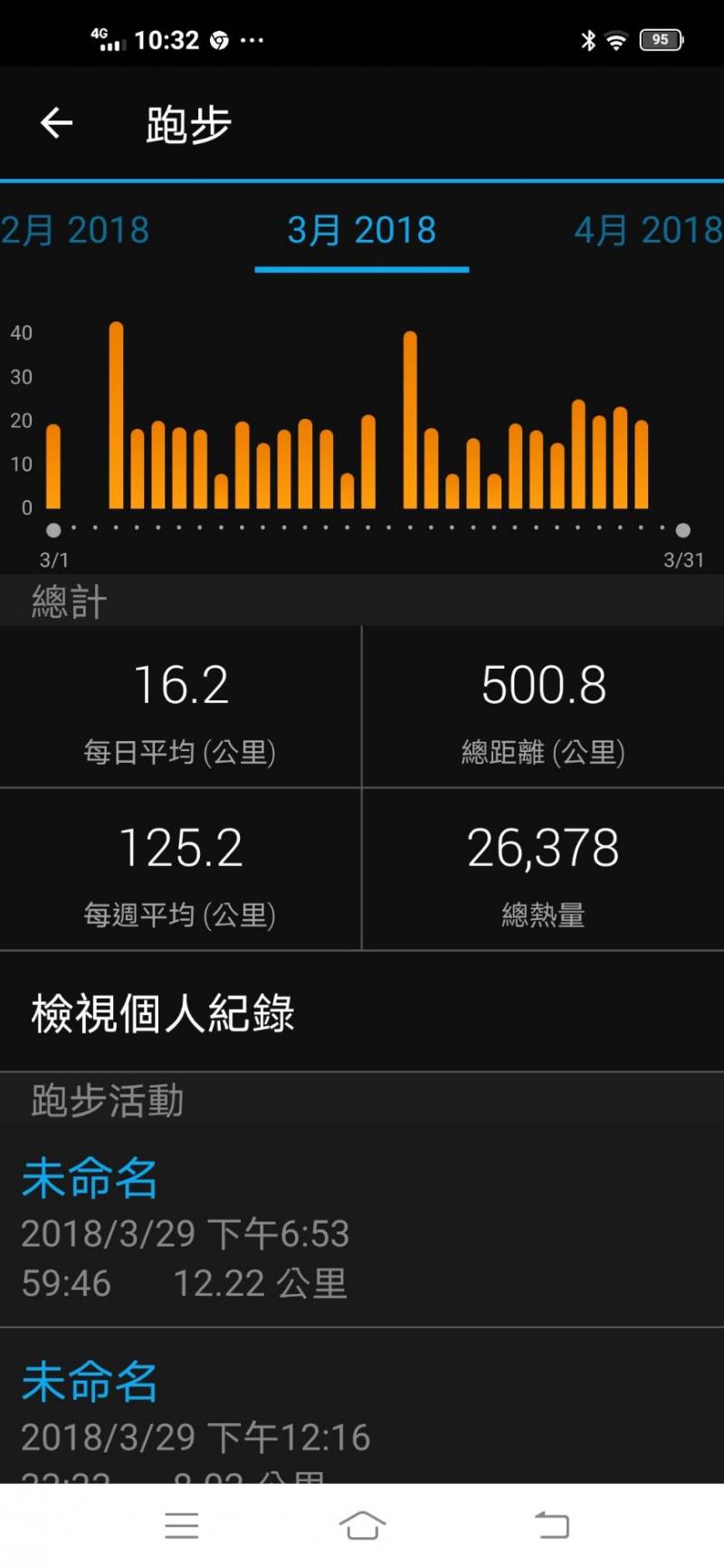Open the 2018/3/29 下午12:16 running activity
This screenshot has width=724, height=1568.
click(x=362, y=1406)
